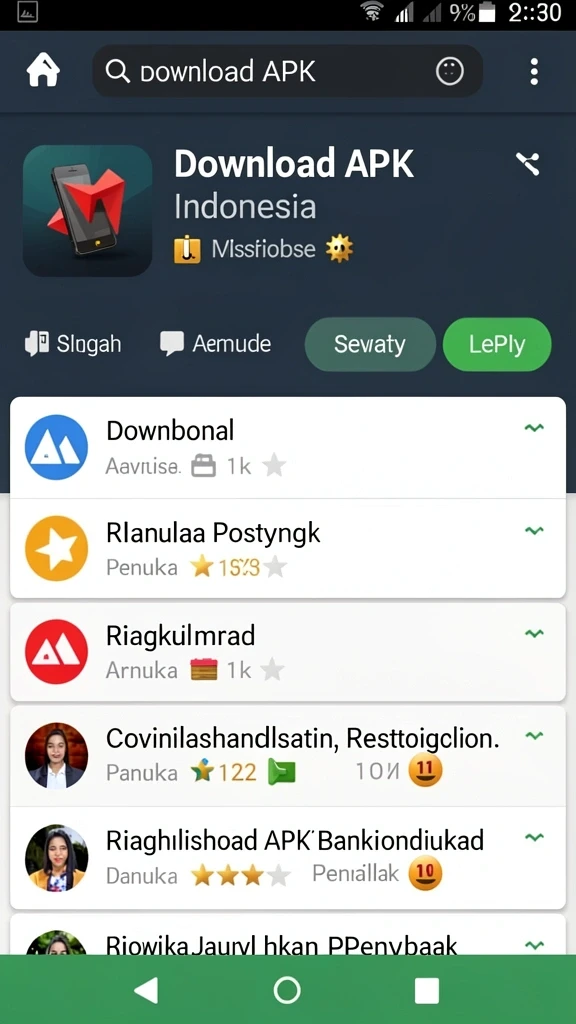576x1024 pixels.
Task: Open the Downbonal list item
Action: 288,447
